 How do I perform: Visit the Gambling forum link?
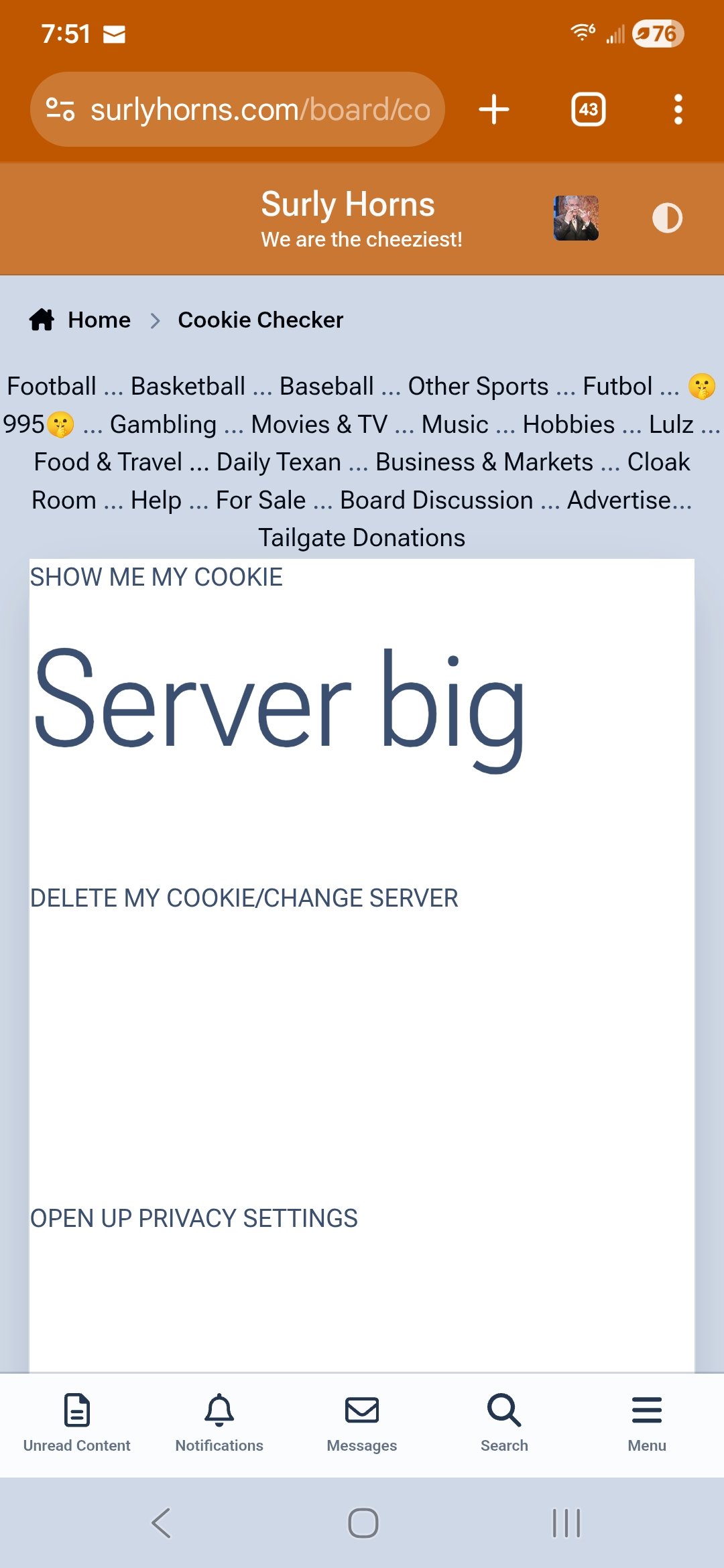point(163,424)
